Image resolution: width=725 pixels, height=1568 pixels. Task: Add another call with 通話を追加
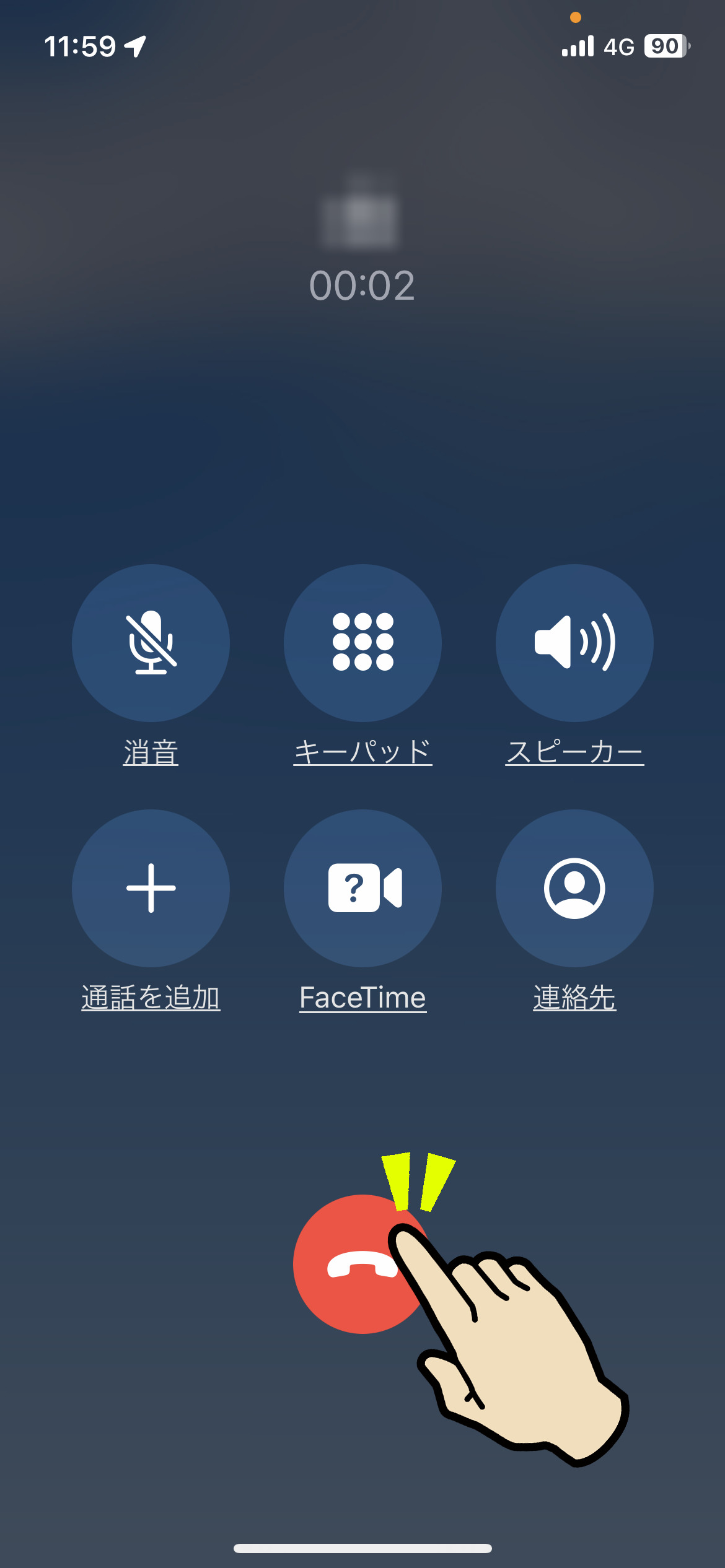point(151,888)
